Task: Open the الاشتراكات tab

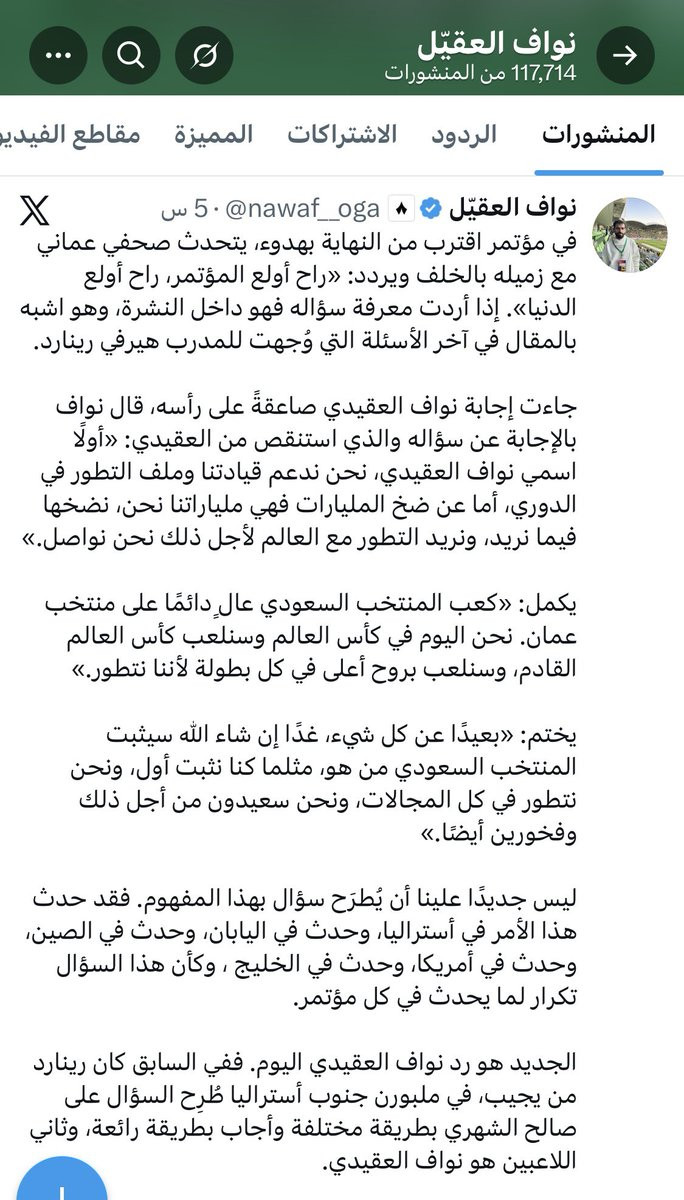Action: pos(342,134)
